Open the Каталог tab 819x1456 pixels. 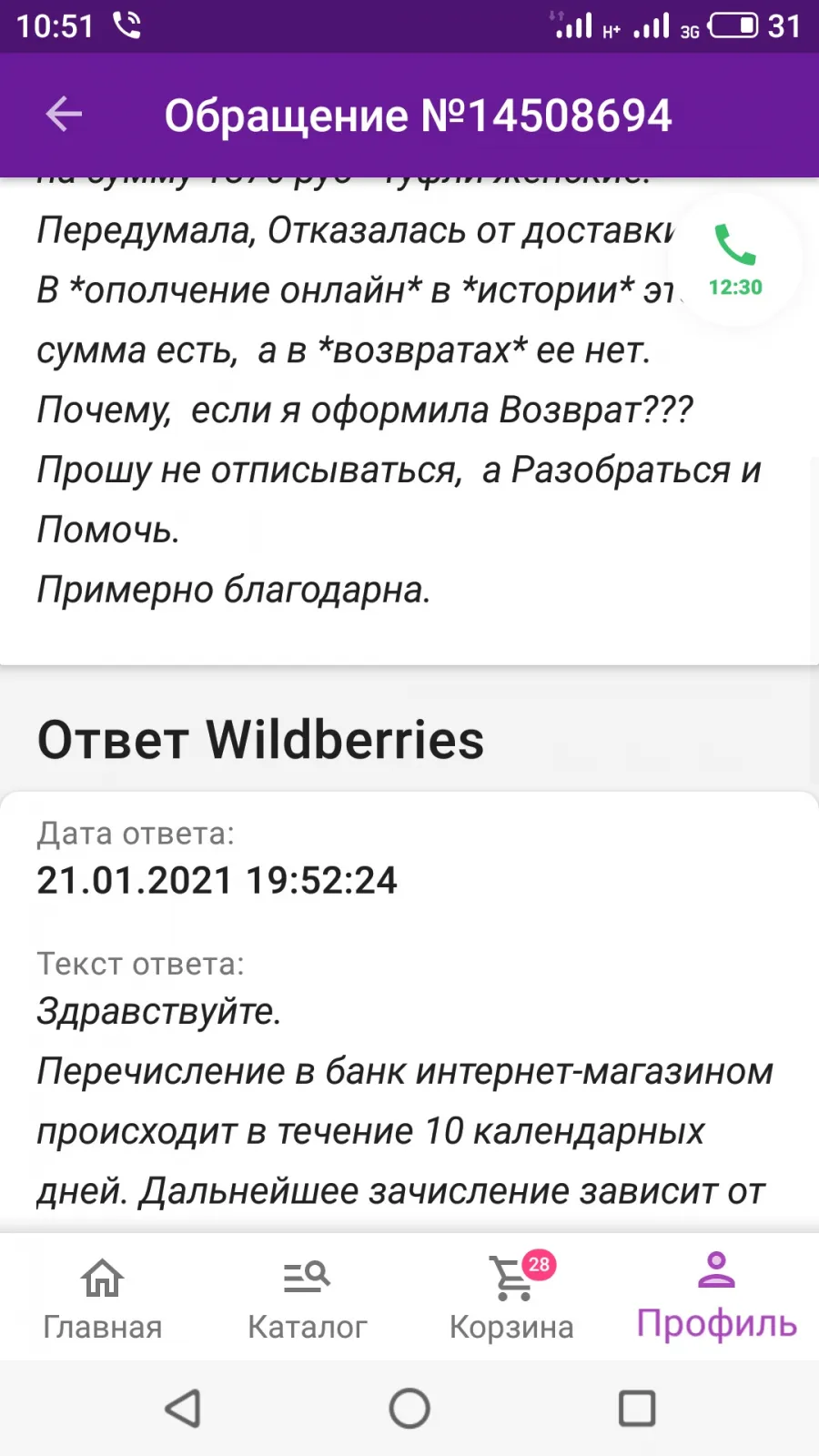click(x=308, y=1299)
